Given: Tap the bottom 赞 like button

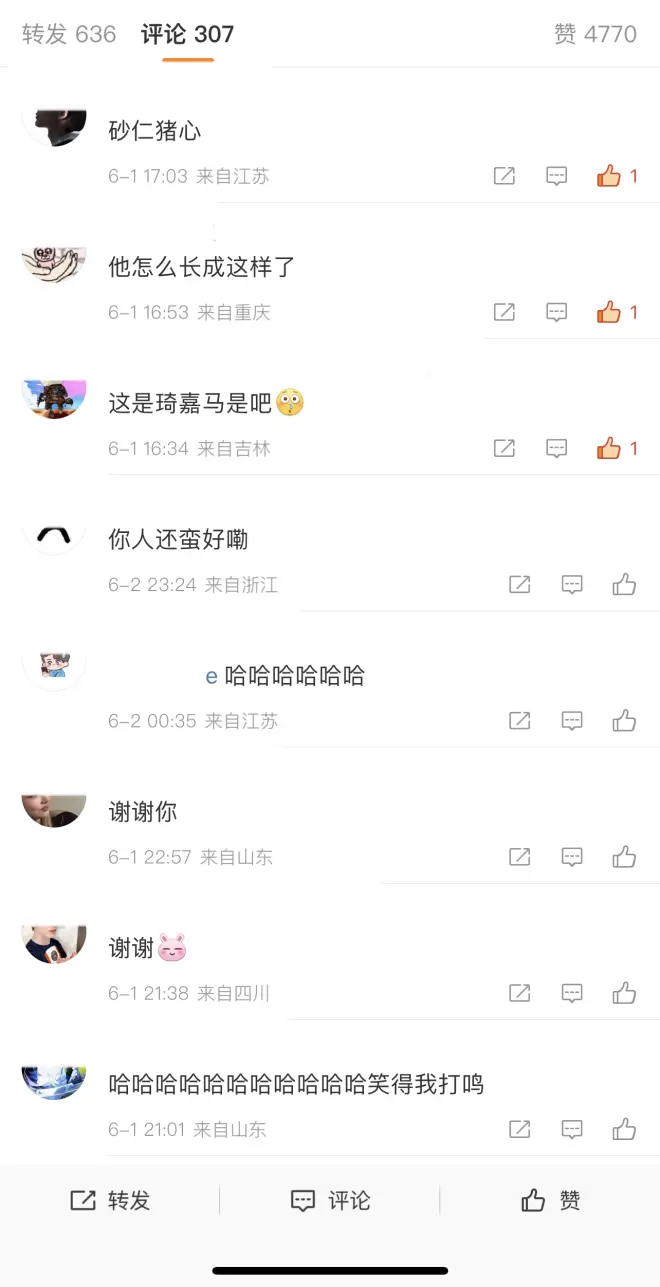Looking at the screenshot, I should (550, 1200).
